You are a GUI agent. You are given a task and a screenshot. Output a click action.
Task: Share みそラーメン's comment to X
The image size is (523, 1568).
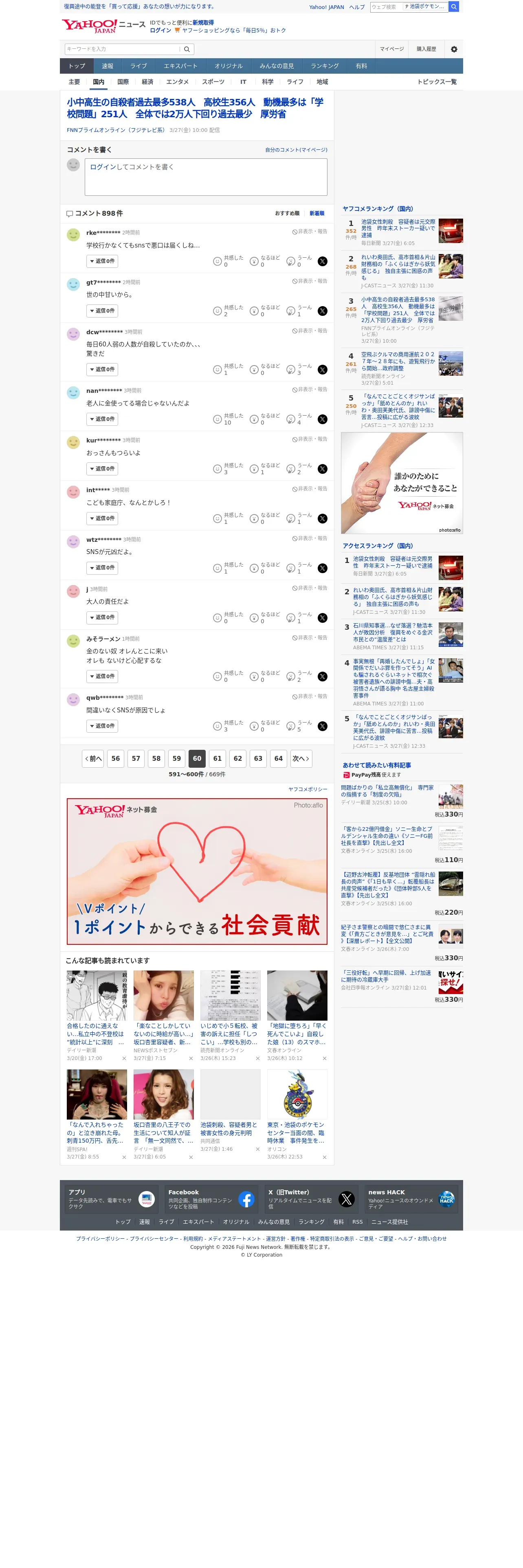(x=322, y=676)
